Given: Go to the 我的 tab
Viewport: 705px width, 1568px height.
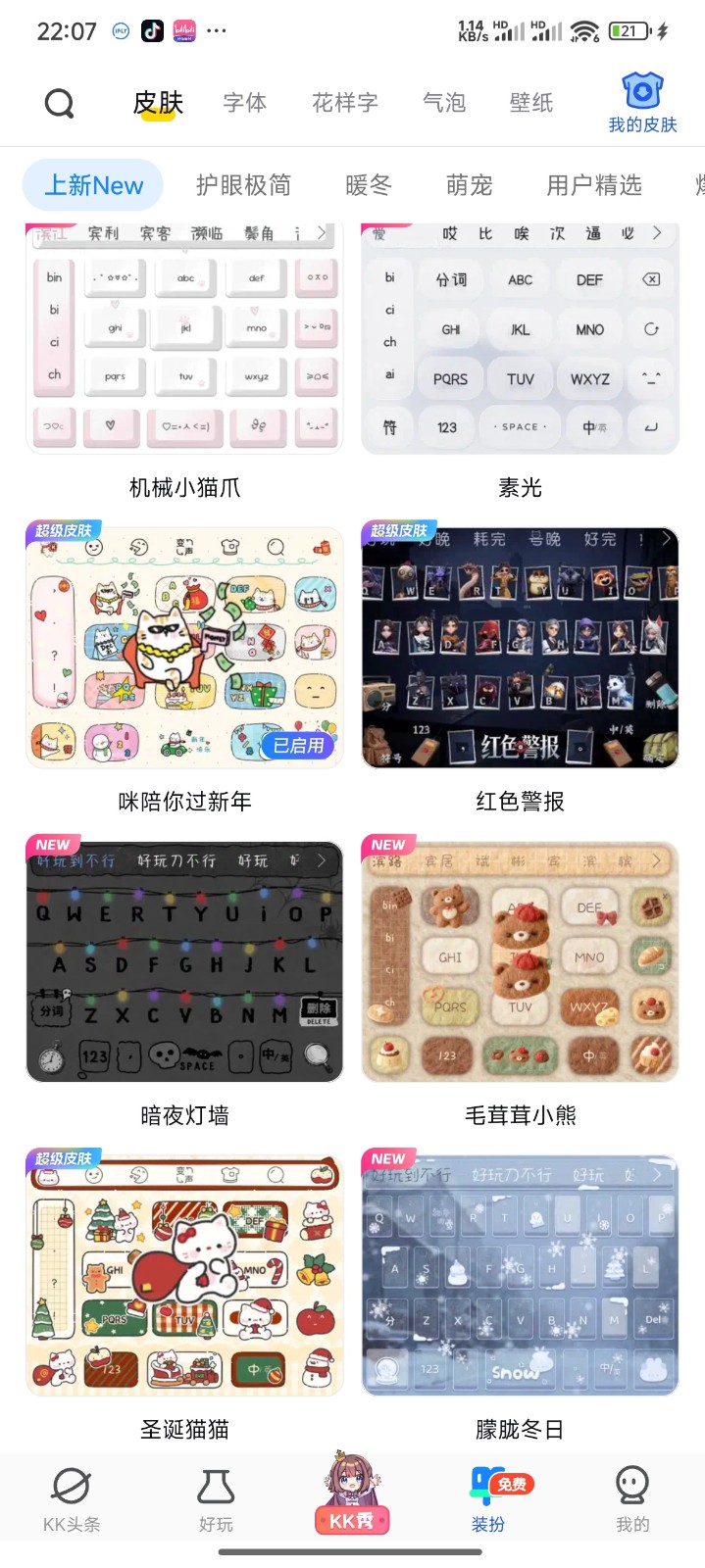Looking at the screenshot, I should (x=632, y=1499).
